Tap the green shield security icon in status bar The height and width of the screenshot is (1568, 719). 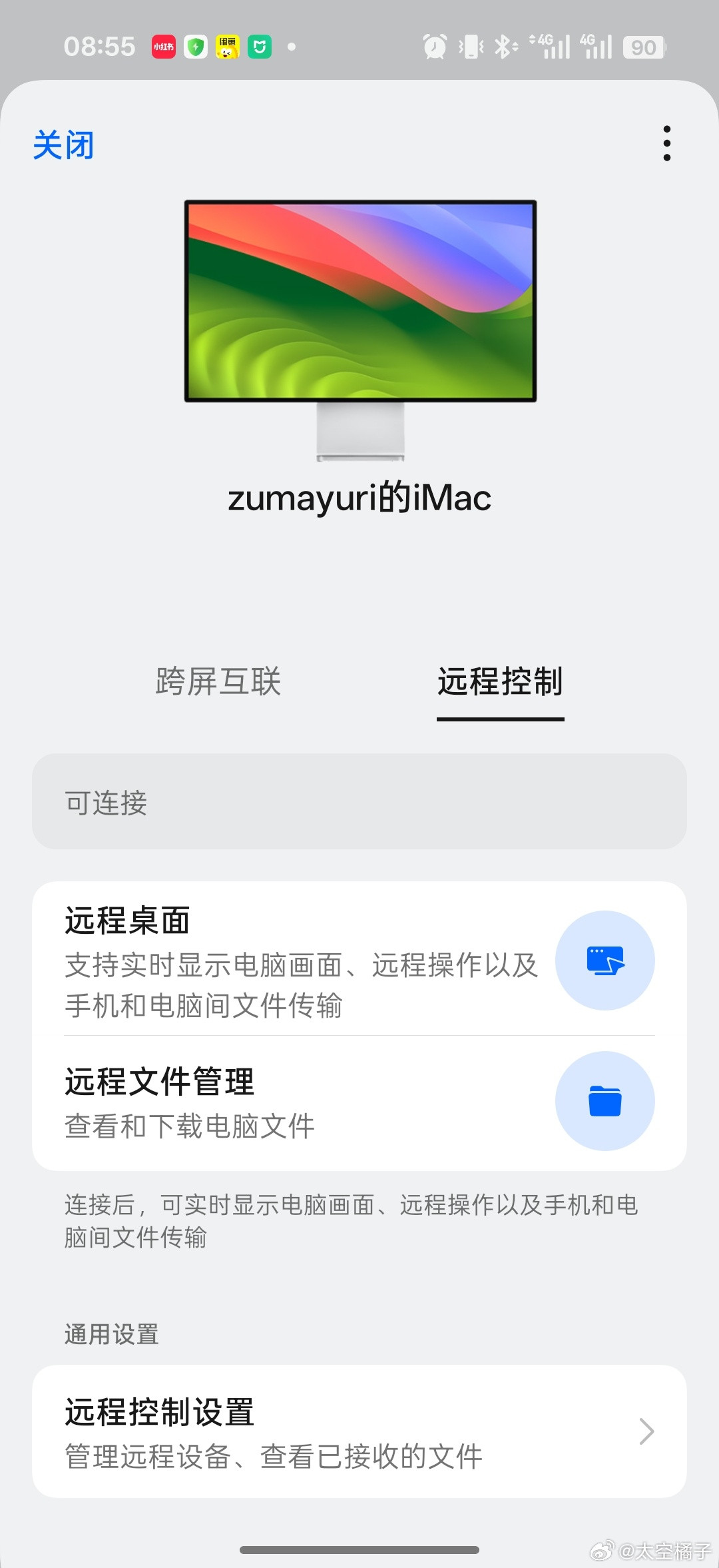coord(196,47)
